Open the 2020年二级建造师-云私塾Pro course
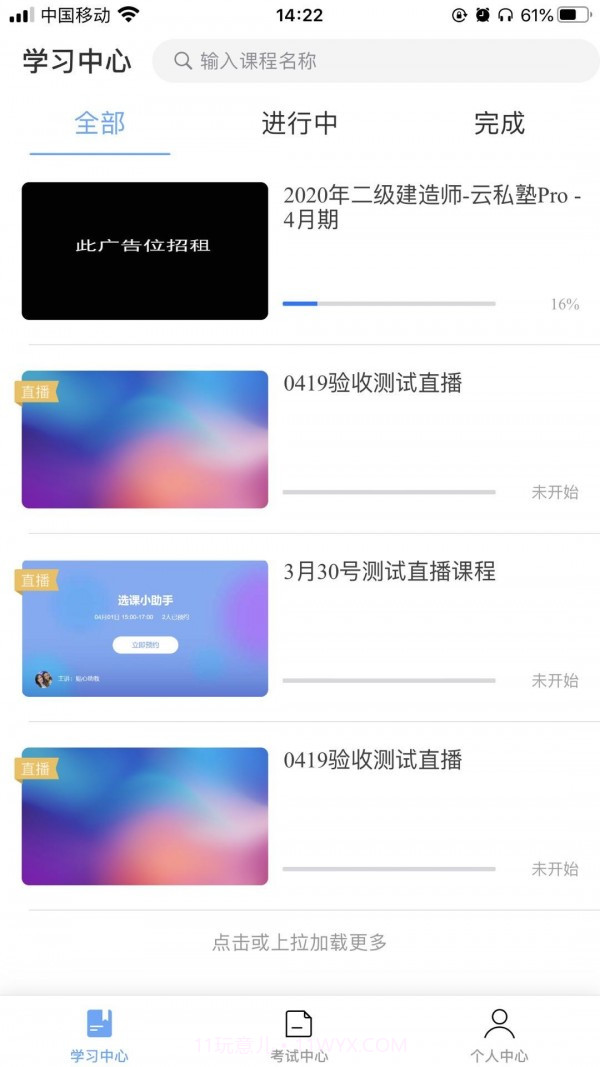 (x=432, y=208)
